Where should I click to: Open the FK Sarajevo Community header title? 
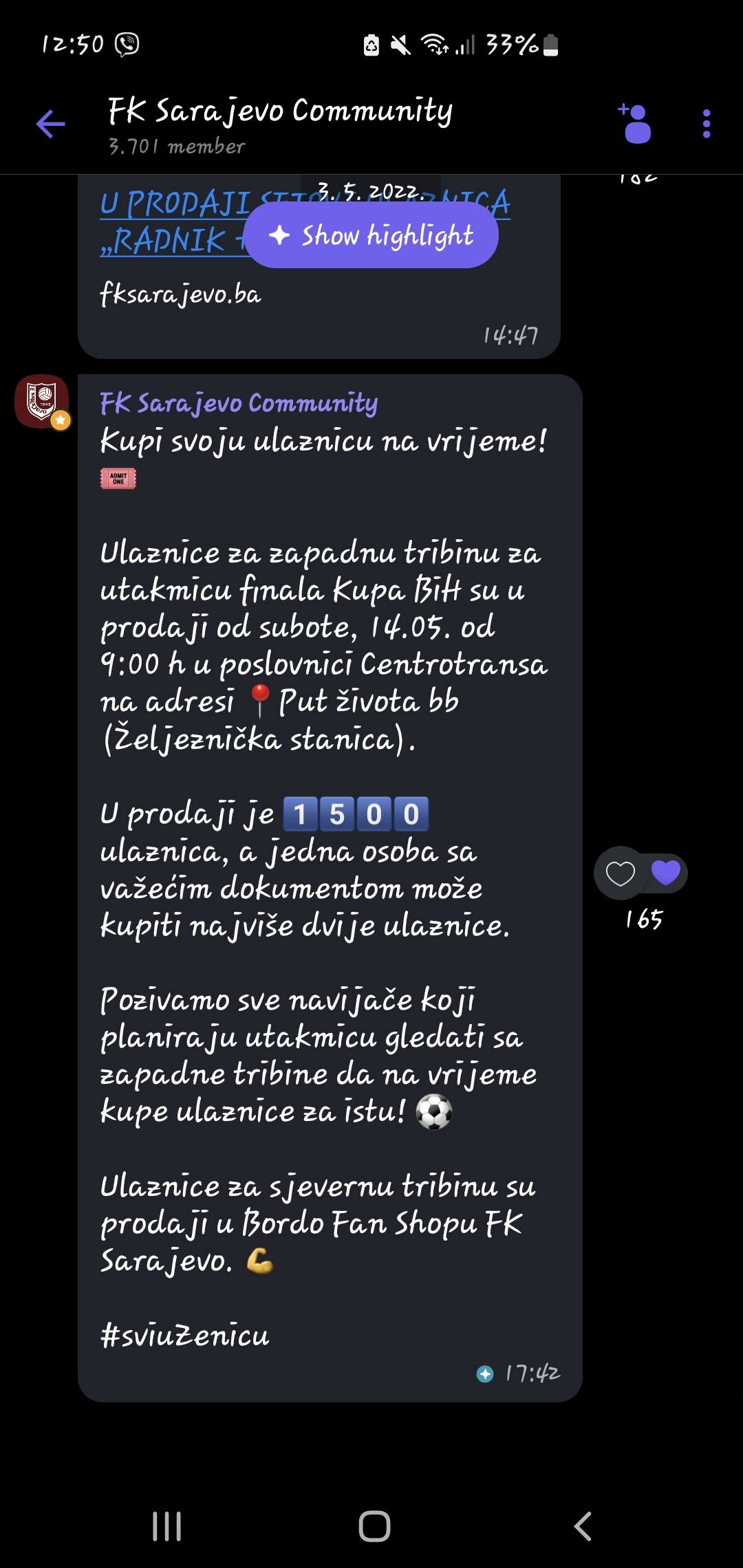[x=280, y=111]
